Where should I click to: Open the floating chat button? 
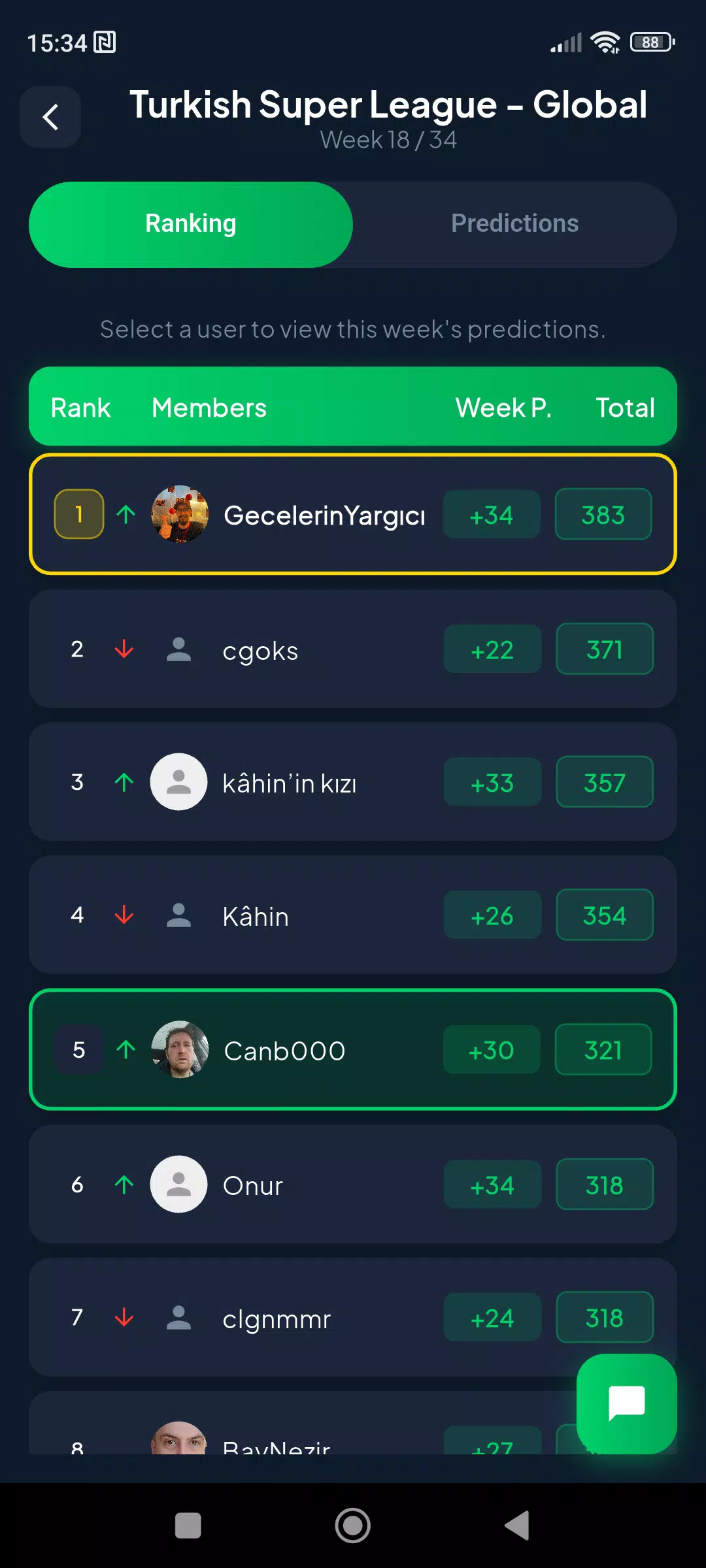[626, 1403]
